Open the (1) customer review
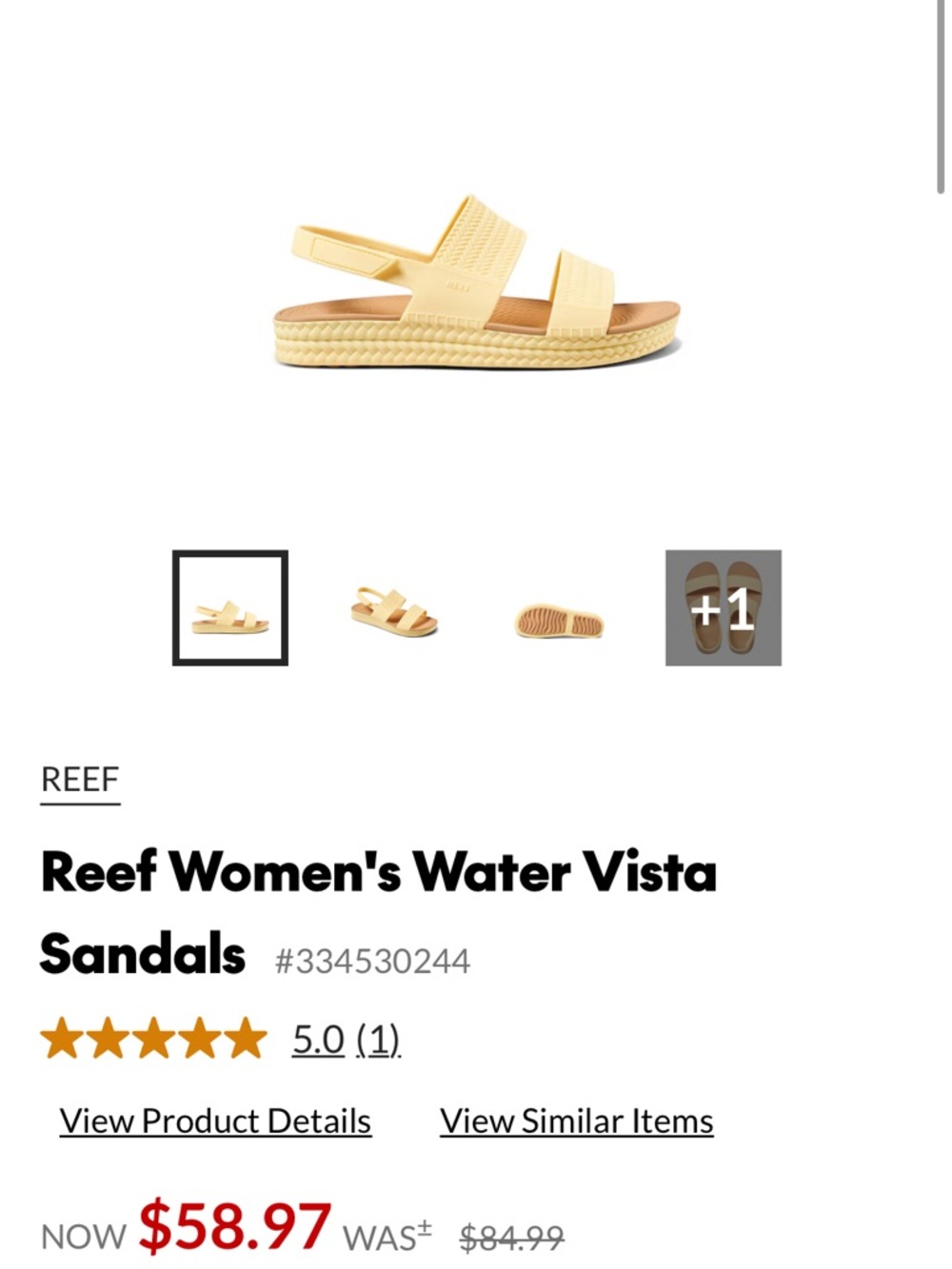952x1269 pixels. [x=378, y=1041]
